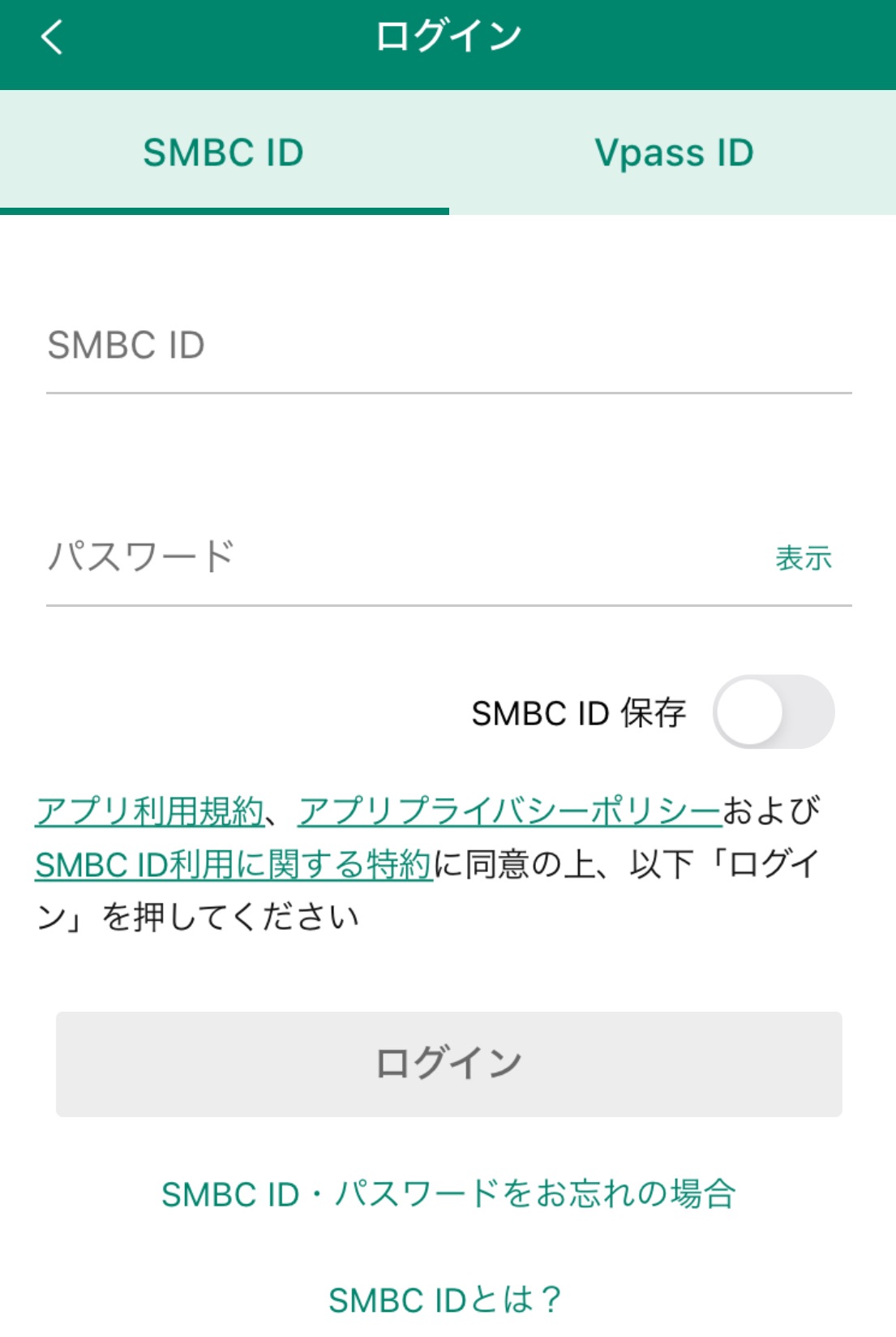This screenshot has width=896, height=1337.
Task: Select the SMBC ID tab
Action: [224, 151]
